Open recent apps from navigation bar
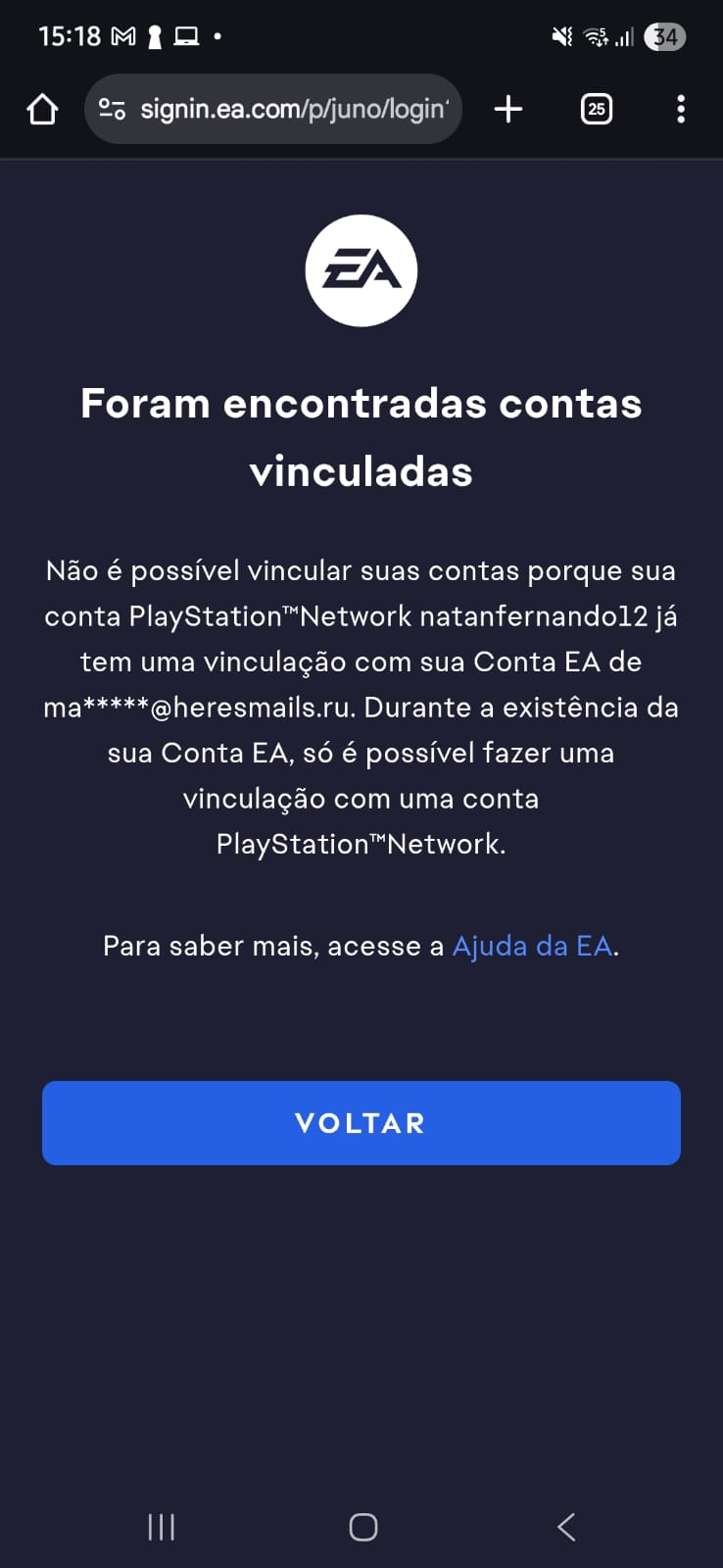Image resolution: width=723 pixels, height=1568 pixels. click(x=162, y=1527)
